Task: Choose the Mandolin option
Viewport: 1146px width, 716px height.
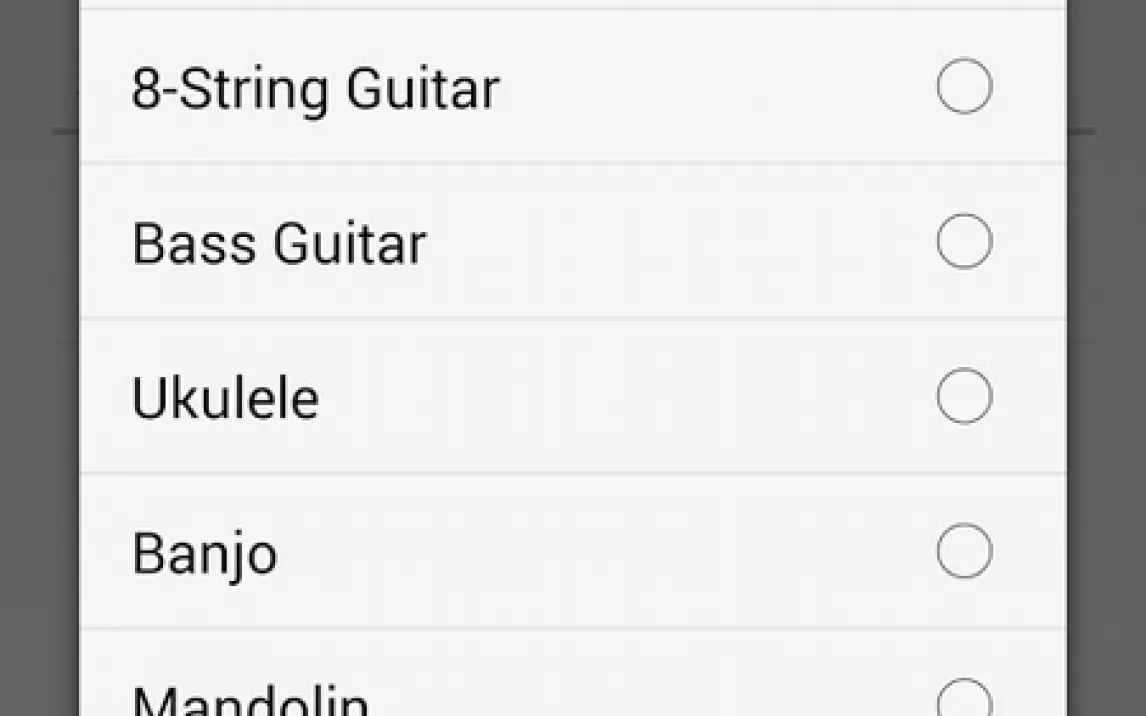Action: click(572, 674)
